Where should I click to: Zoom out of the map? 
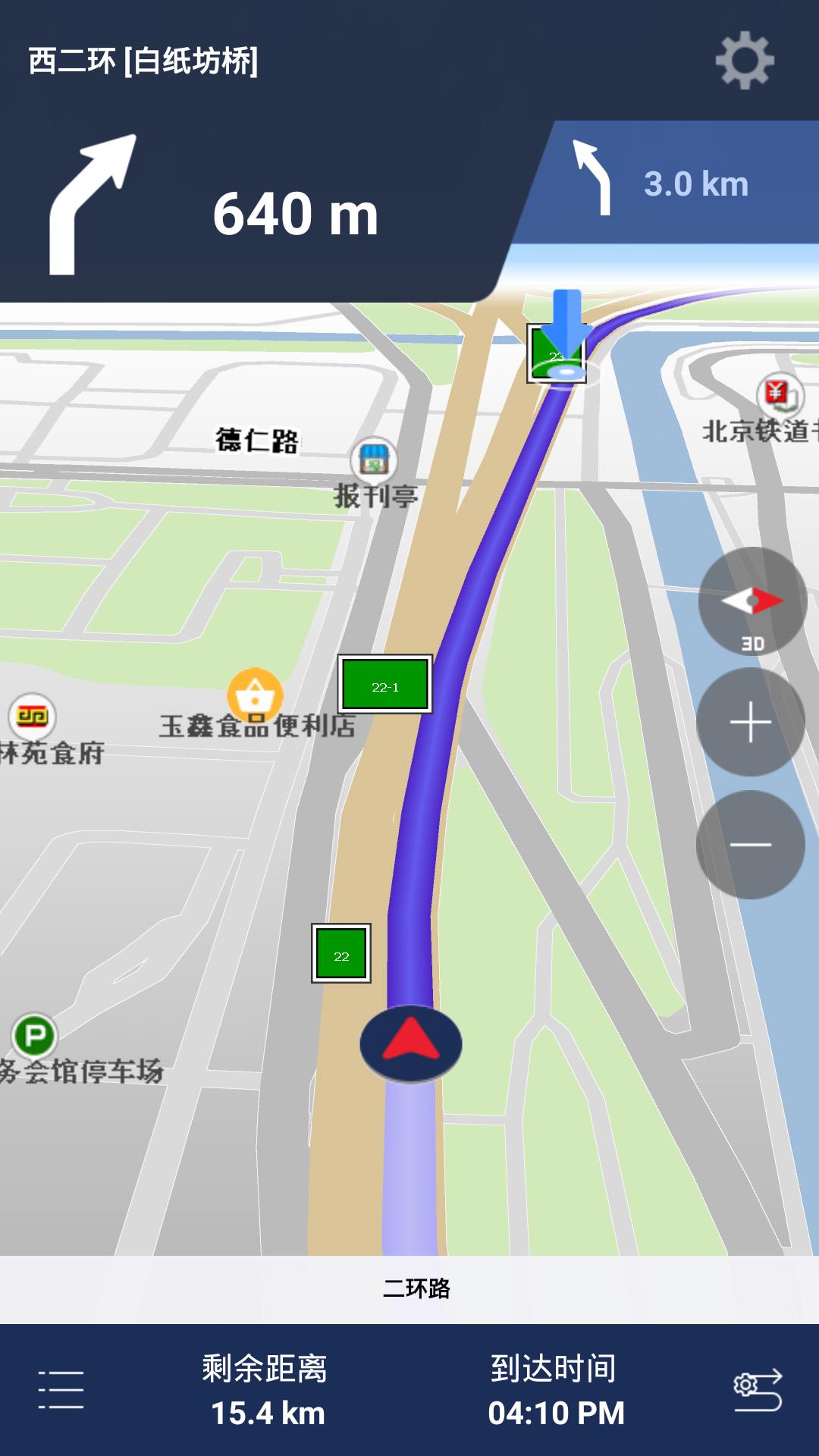pyautogui.click(x=751, y=845)
